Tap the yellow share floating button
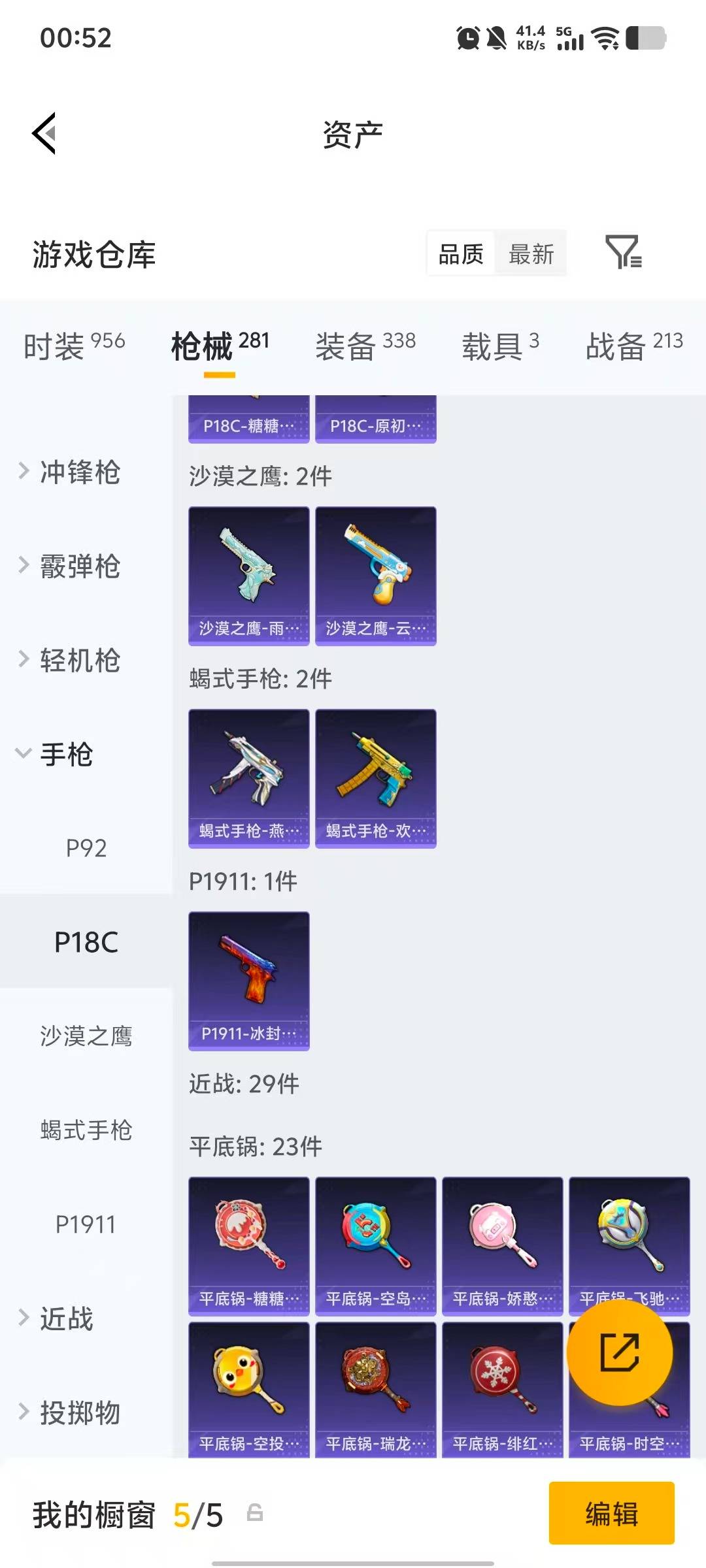 click(618, 1354)
